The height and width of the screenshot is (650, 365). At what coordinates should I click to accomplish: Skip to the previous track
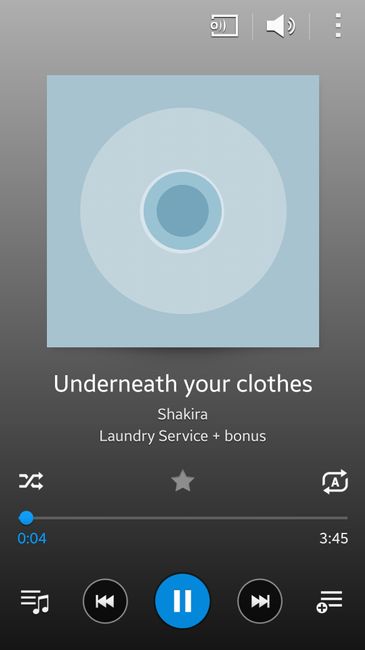(x=105, y=601)
